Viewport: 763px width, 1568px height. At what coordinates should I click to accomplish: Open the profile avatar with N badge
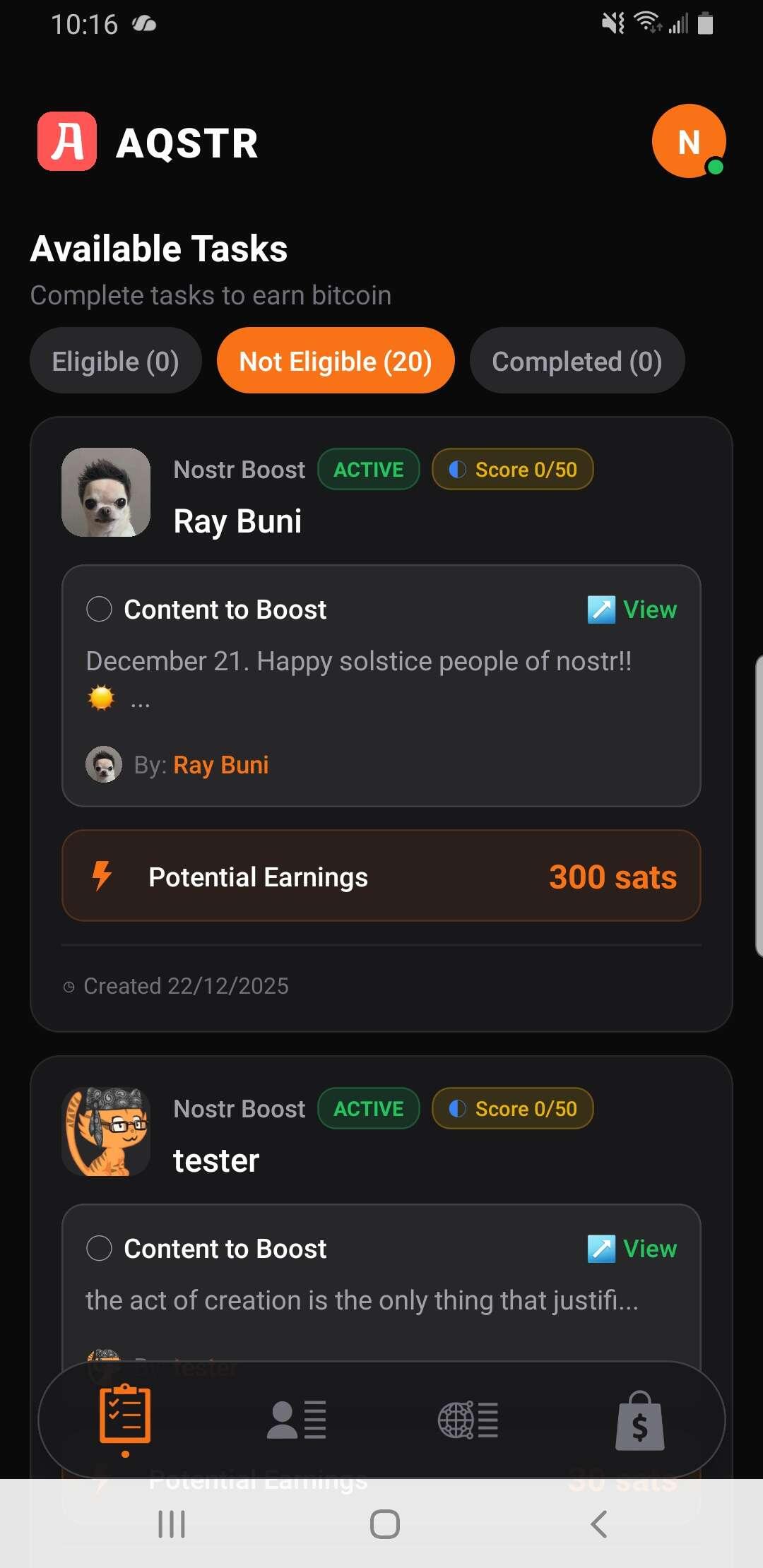coord(689,141)
